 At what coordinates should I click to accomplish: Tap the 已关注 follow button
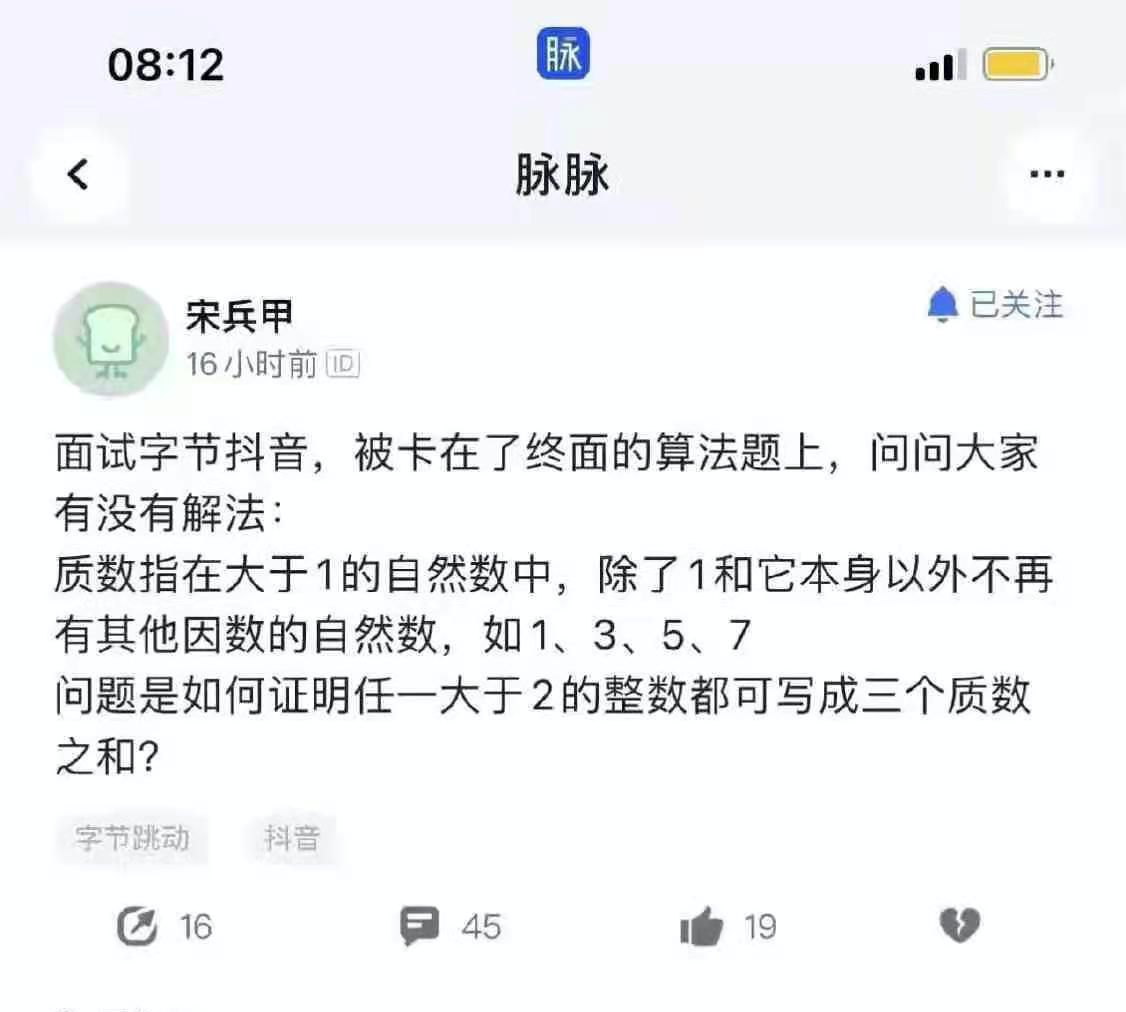[x=996, y=305]
